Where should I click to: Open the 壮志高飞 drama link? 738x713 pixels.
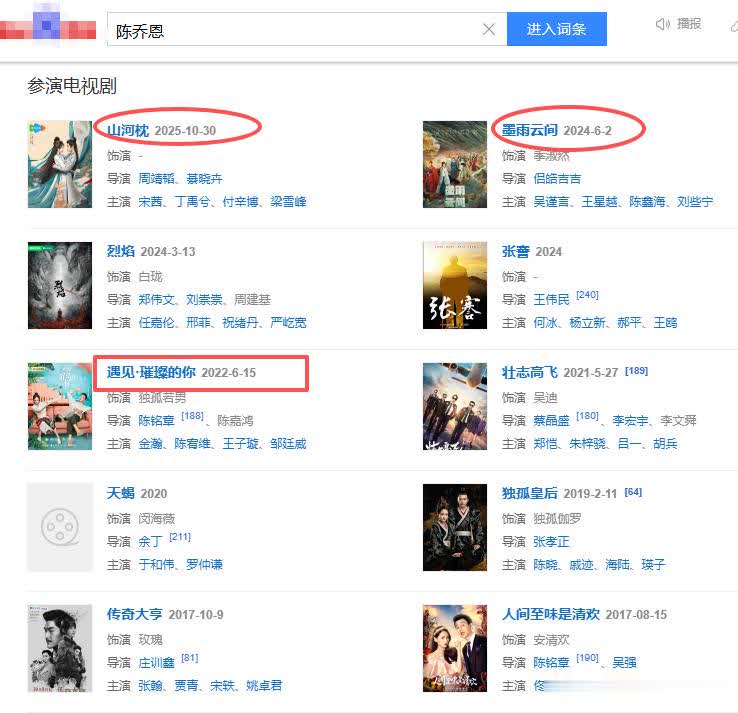click(x=529, y=372)
